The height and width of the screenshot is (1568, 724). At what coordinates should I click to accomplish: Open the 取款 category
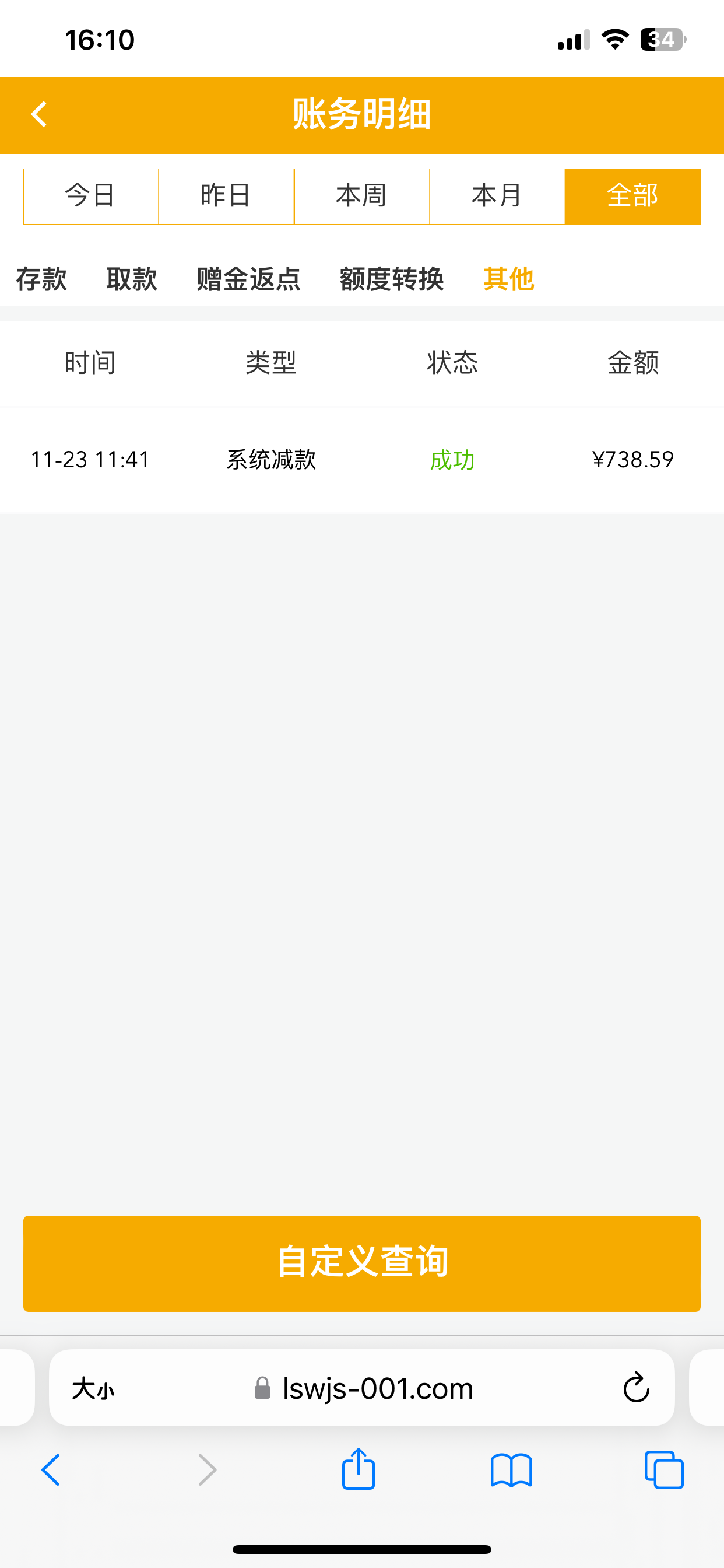pos(133,279)
